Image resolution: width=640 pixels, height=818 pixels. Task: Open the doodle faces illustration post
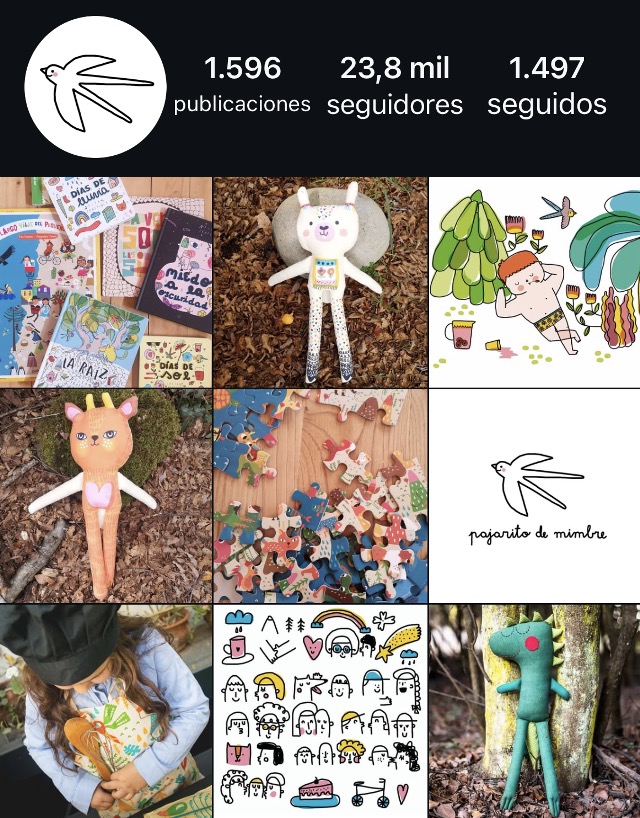pos(320,711)
